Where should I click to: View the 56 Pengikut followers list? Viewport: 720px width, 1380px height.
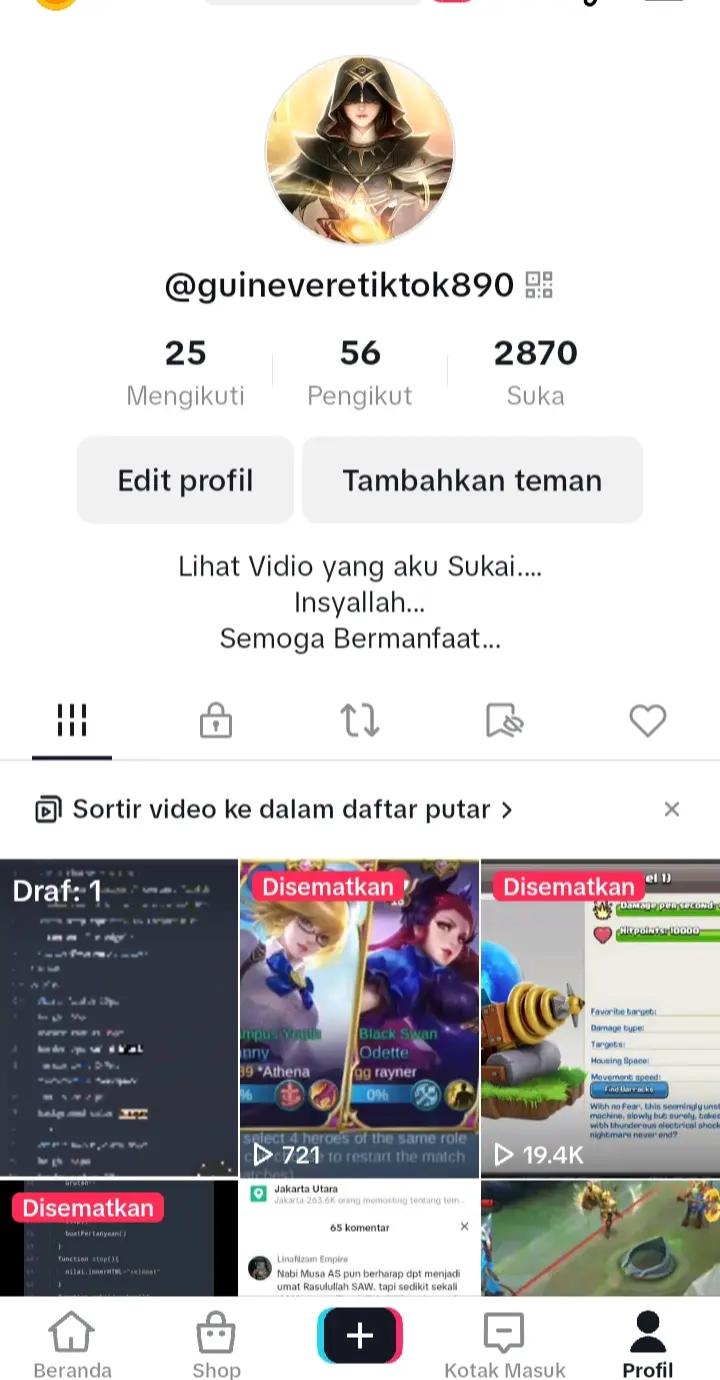point(360,373)
